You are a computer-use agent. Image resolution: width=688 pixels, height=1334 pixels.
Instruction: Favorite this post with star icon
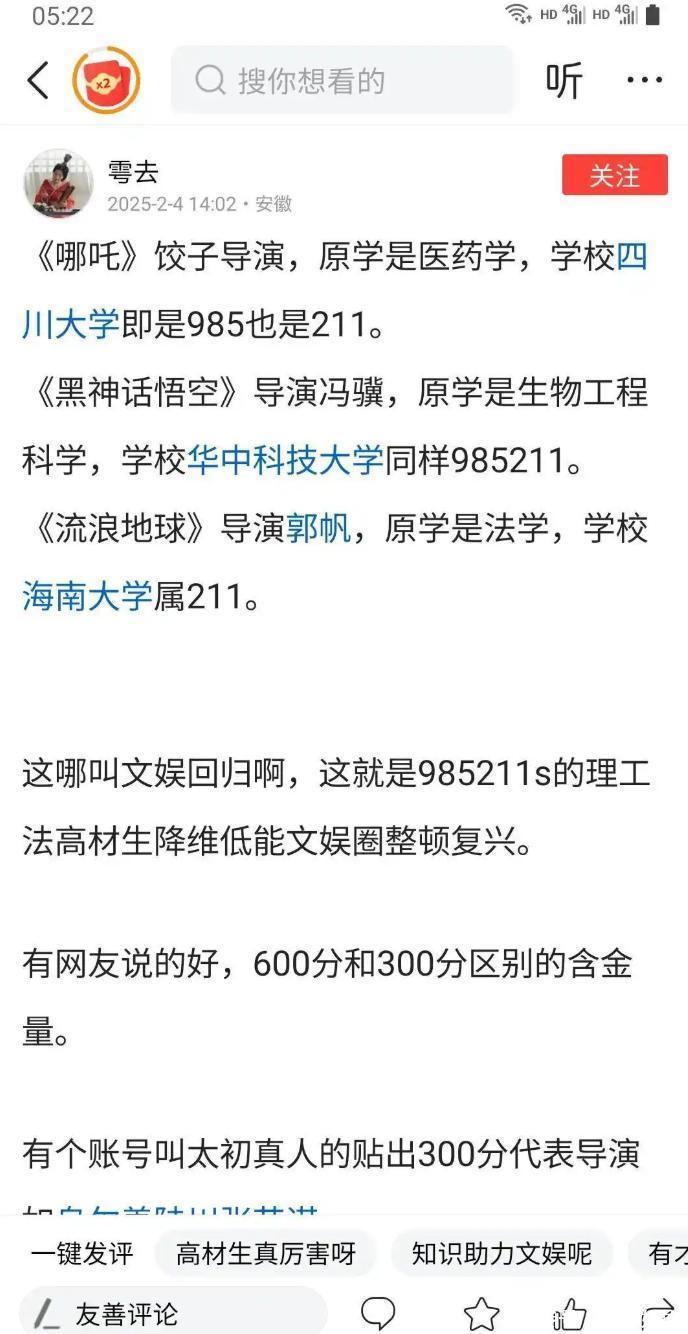coord(481,1313)
